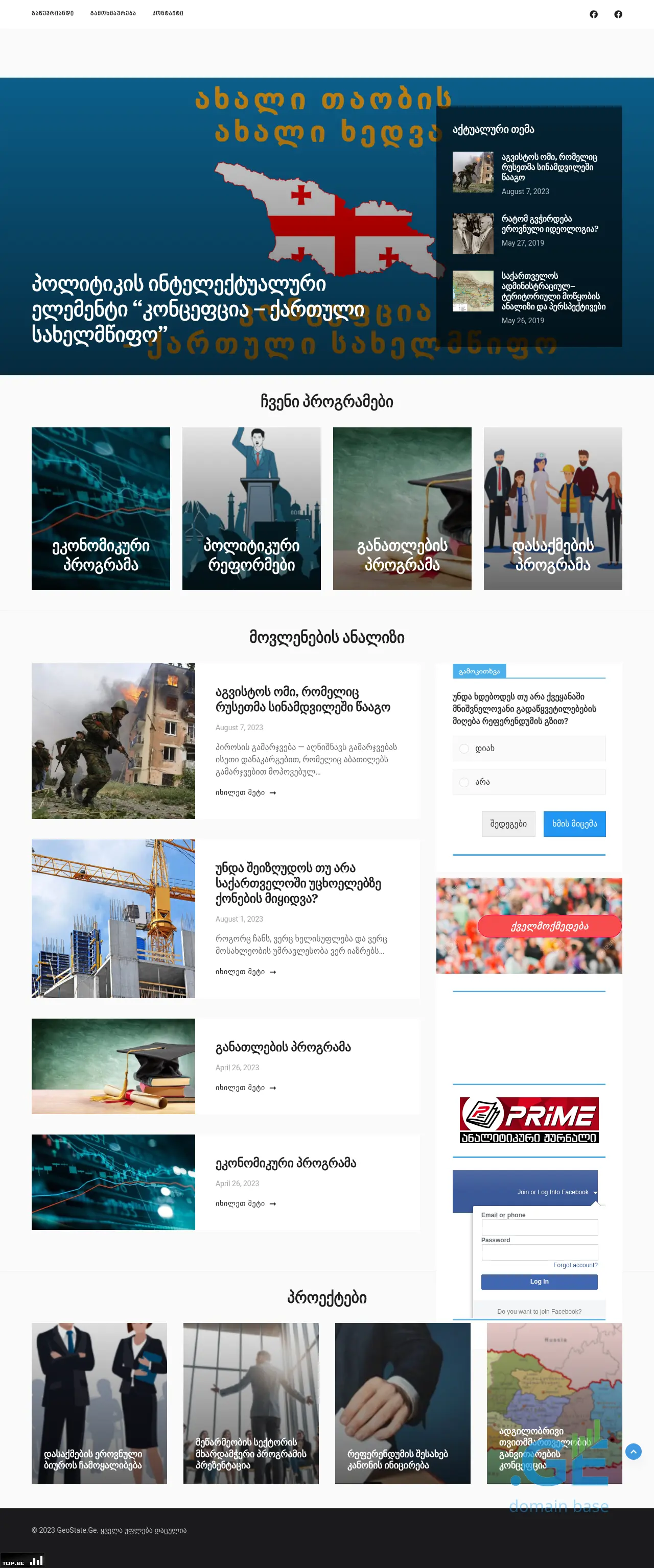Tap the შედეგები poll results button
This screenshot has width=654, height=1568.
[x=508, y=824]
